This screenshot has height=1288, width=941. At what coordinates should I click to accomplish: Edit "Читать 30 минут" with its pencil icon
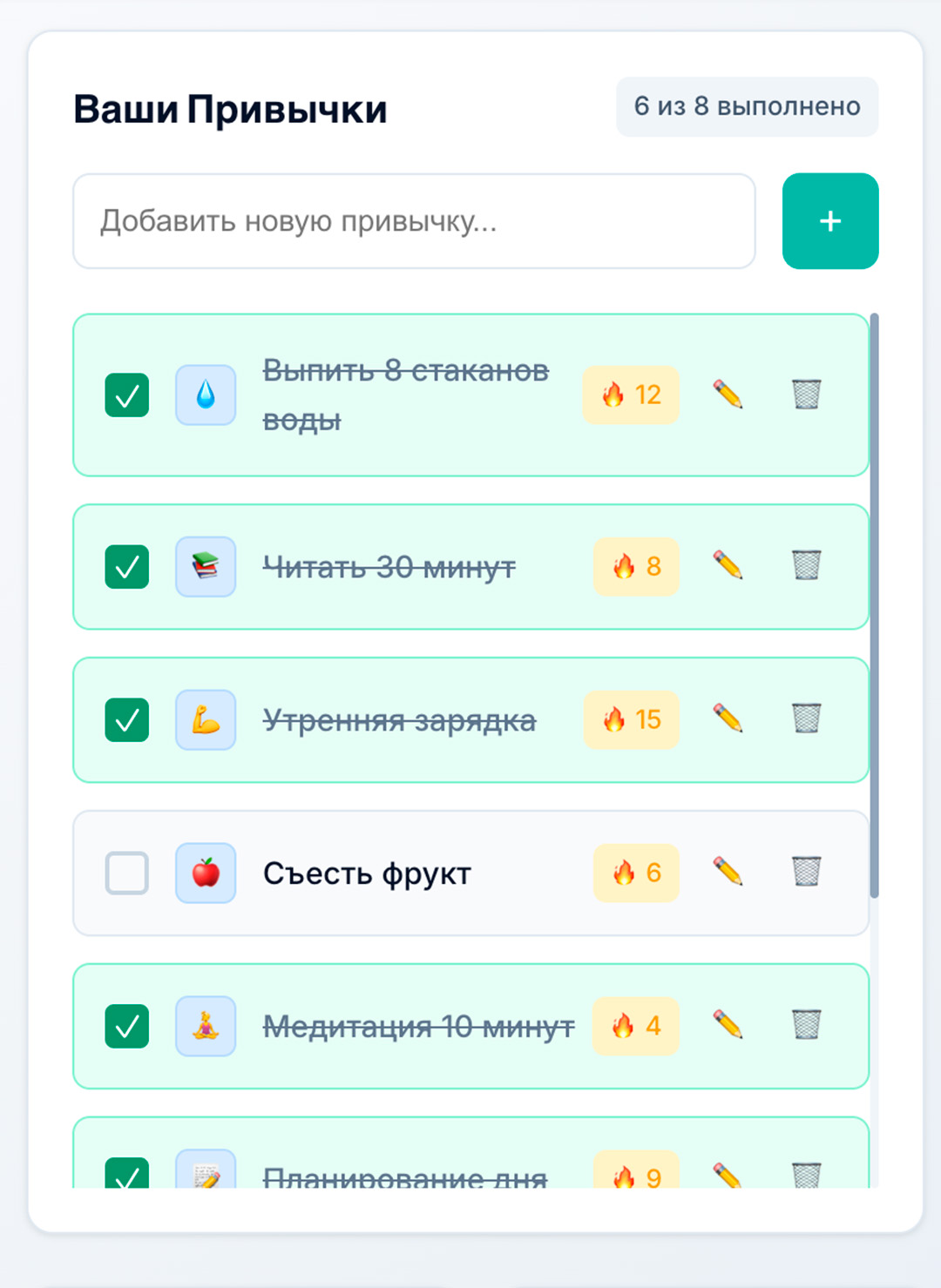(728, 566)
